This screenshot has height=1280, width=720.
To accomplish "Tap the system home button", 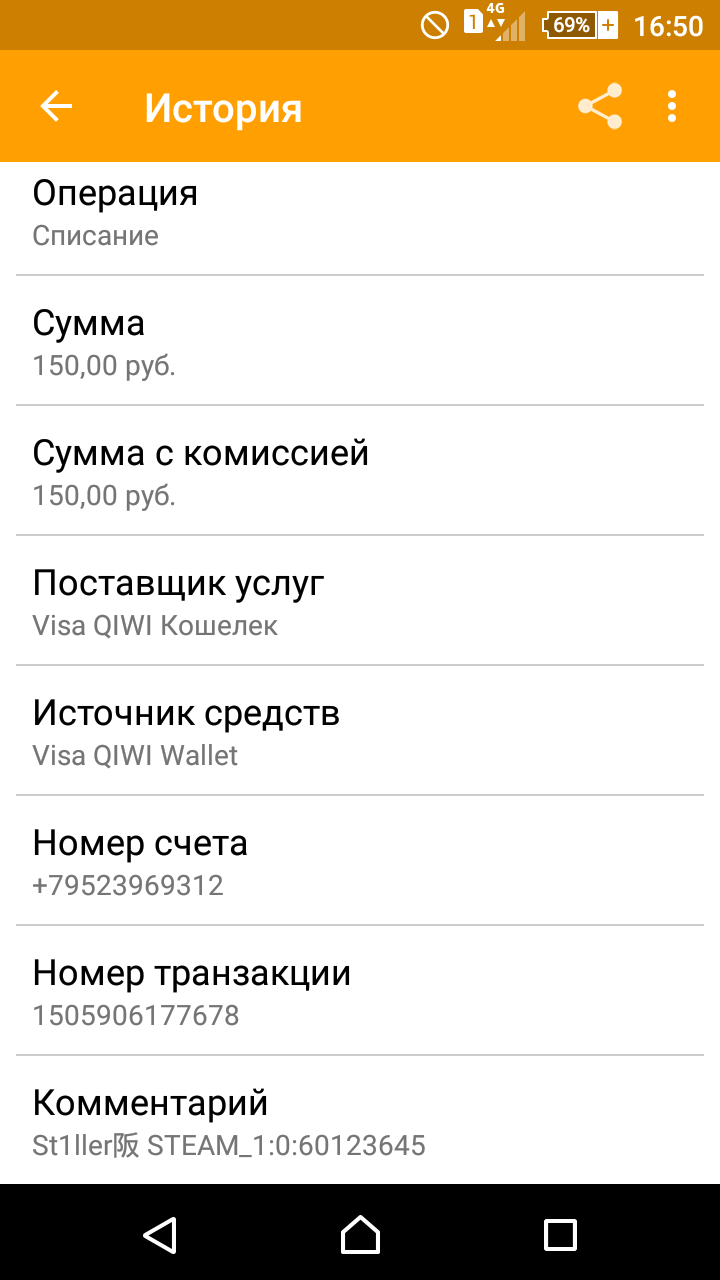I will (360, 1234).
